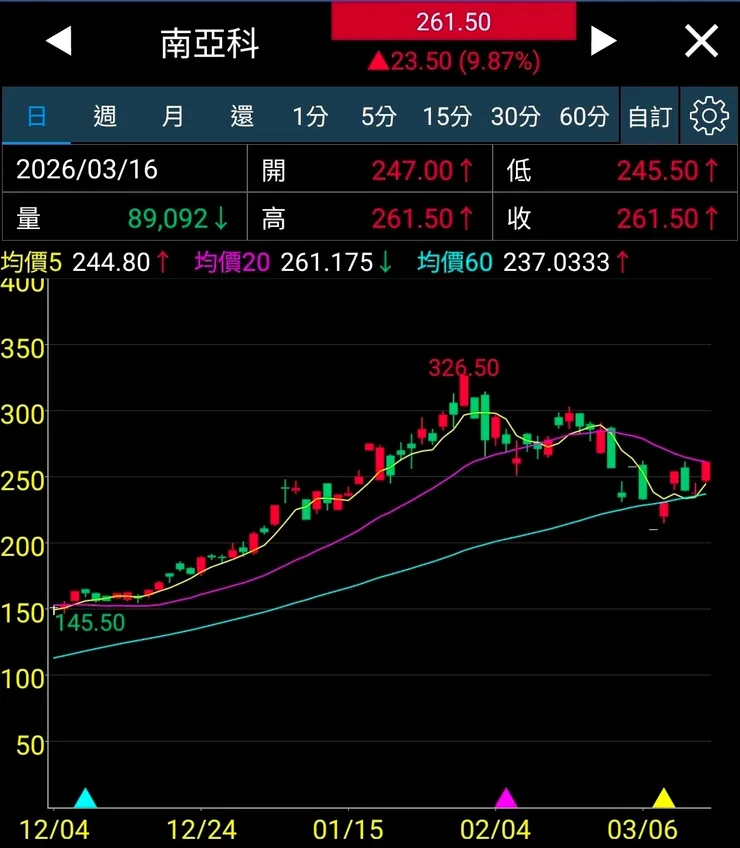Screen dimensions: 740x848
Task: Open the 自訂 custom period option
Action: point(649,116)
